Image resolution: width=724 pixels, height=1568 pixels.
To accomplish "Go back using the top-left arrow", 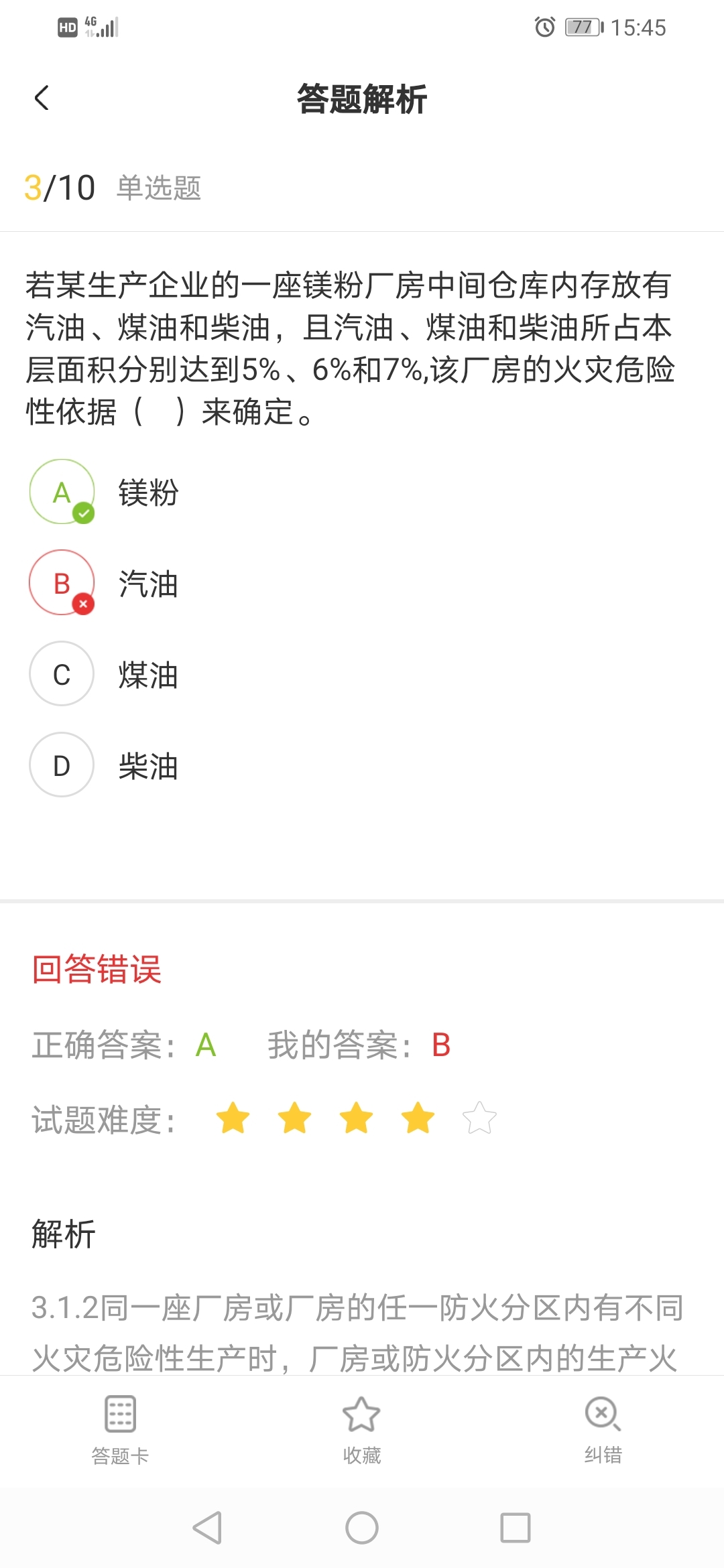I will (42, 99).
